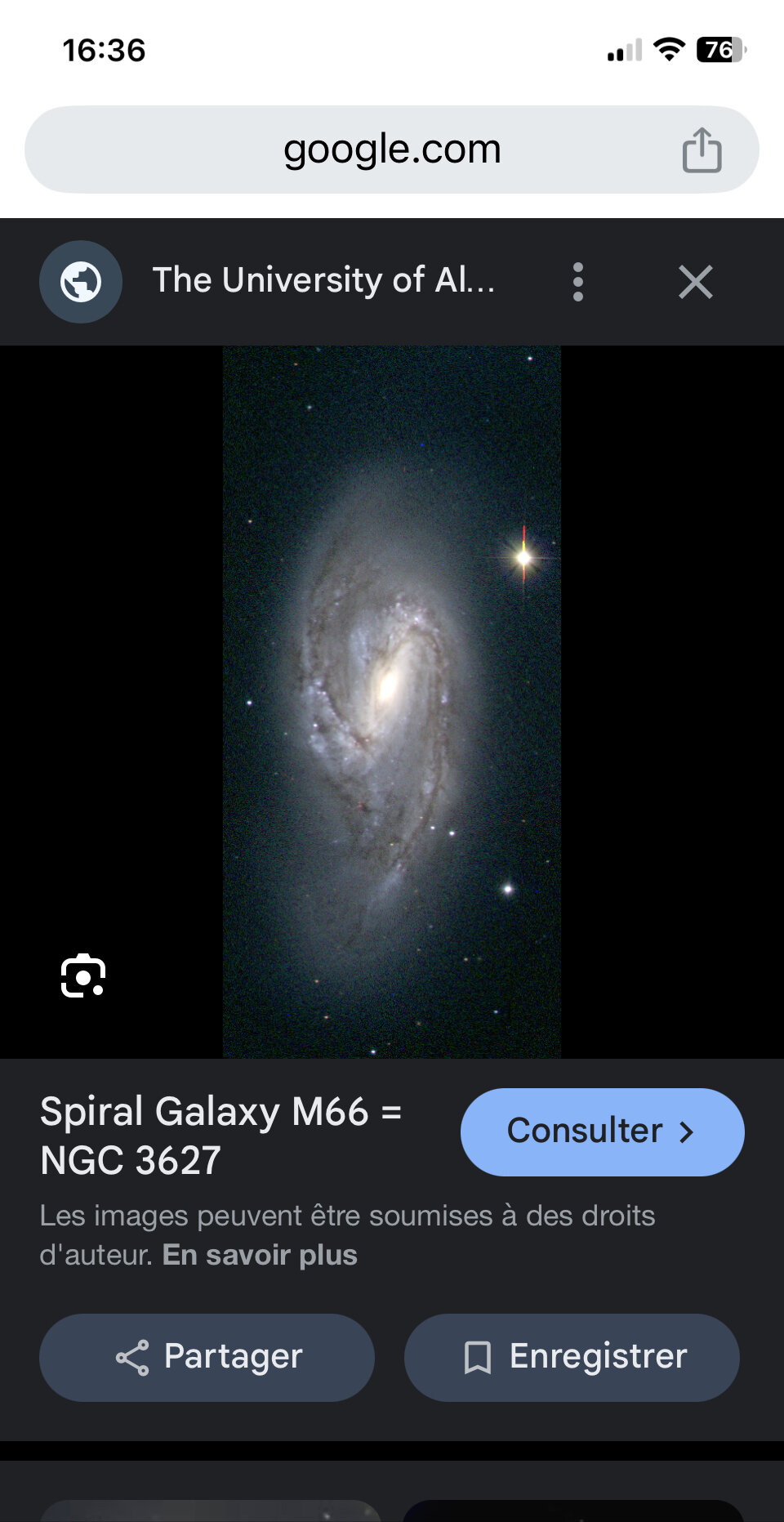The width and height of the screenshot is (784, 1522).
Task: Tap the En savoir plus link
Action: pos(260,1254)
